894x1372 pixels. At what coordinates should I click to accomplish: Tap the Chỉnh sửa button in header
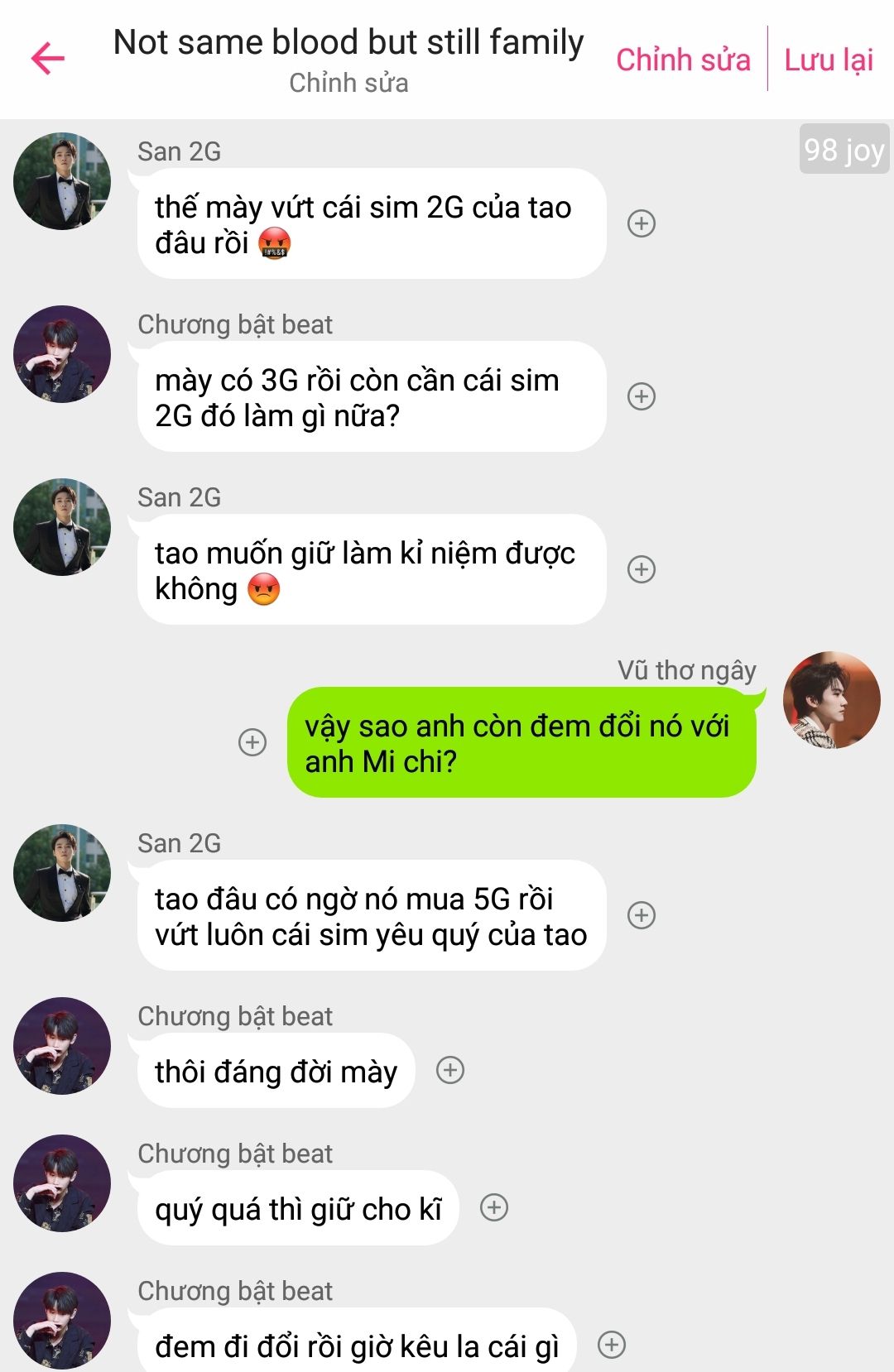pyautogui.click(x=683, y=60)
